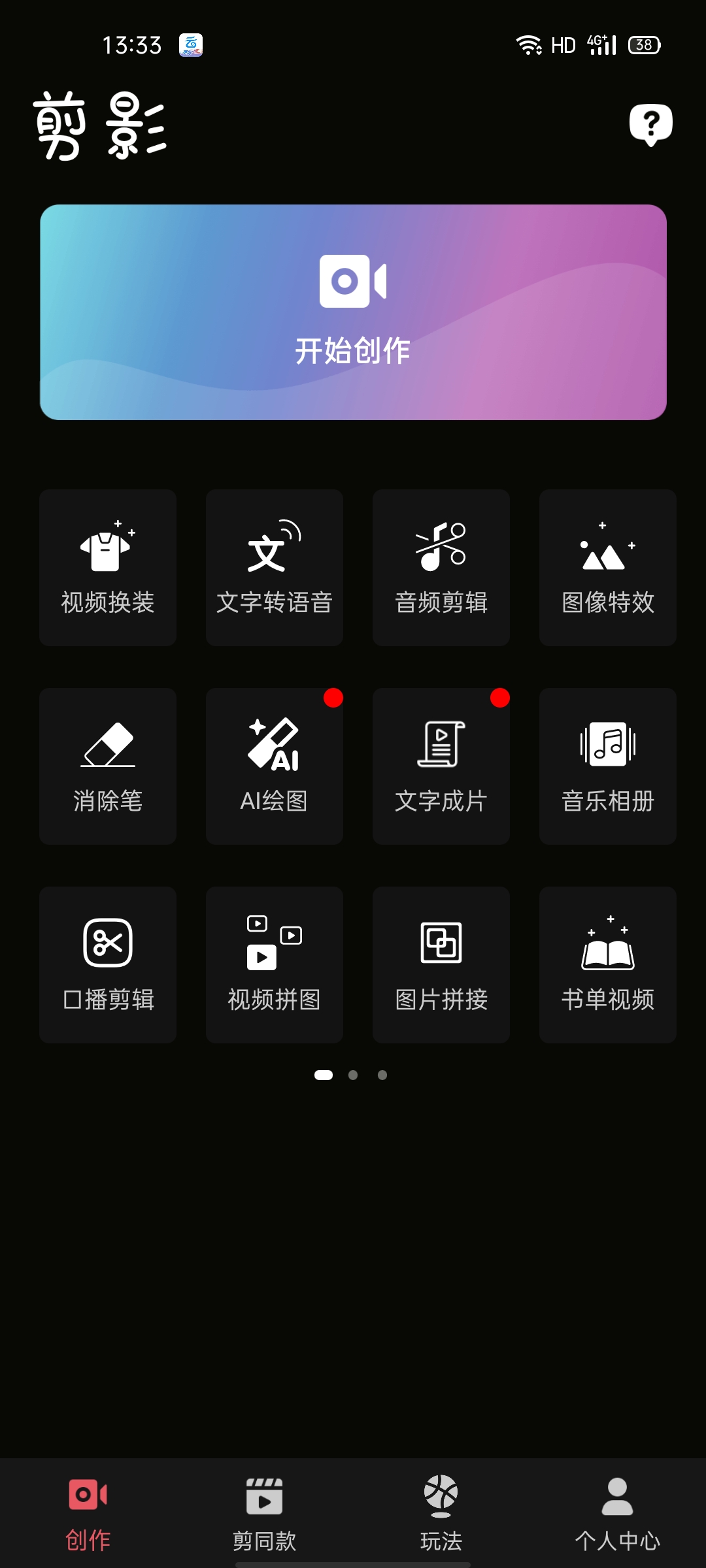The height and width of the screenshot is (1568, 706).
Task: Create a 音乐相册 music album
Action: pos(608,766)
